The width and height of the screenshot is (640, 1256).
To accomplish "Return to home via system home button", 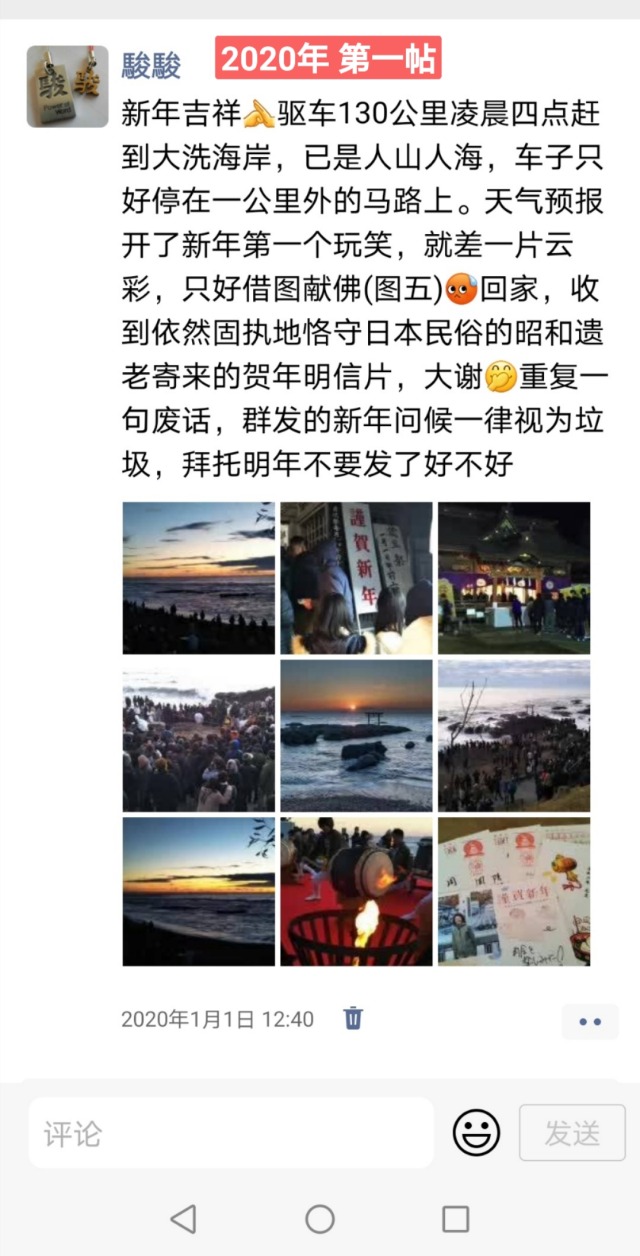I will [x=320, y=1218].
